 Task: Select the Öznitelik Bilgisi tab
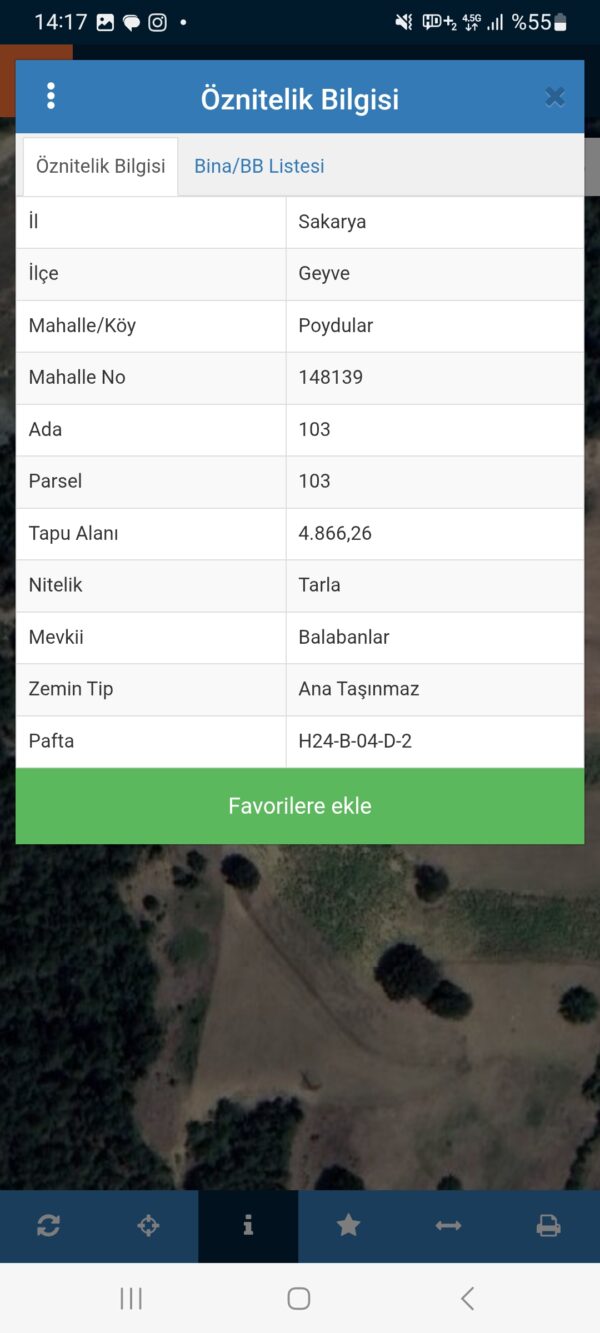pos(100,166)
